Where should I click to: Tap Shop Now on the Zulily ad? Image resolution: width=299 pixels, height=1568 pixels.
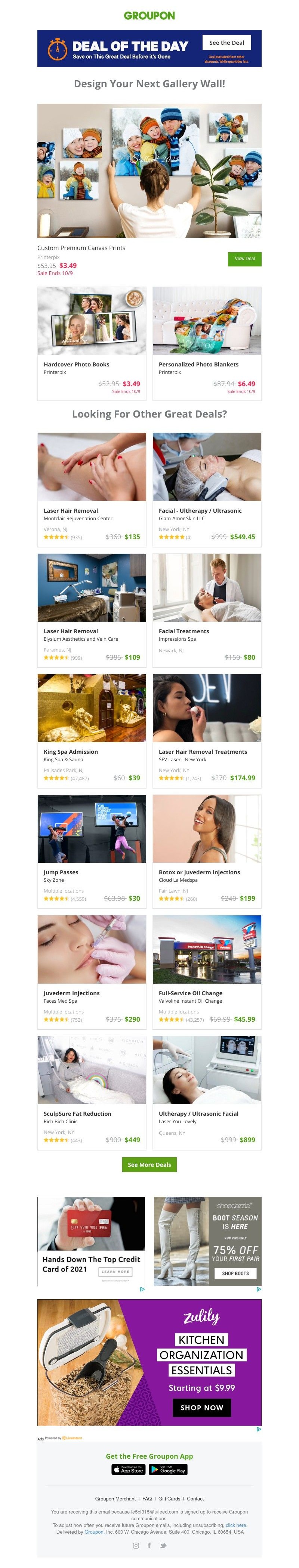click(201, 1407)
